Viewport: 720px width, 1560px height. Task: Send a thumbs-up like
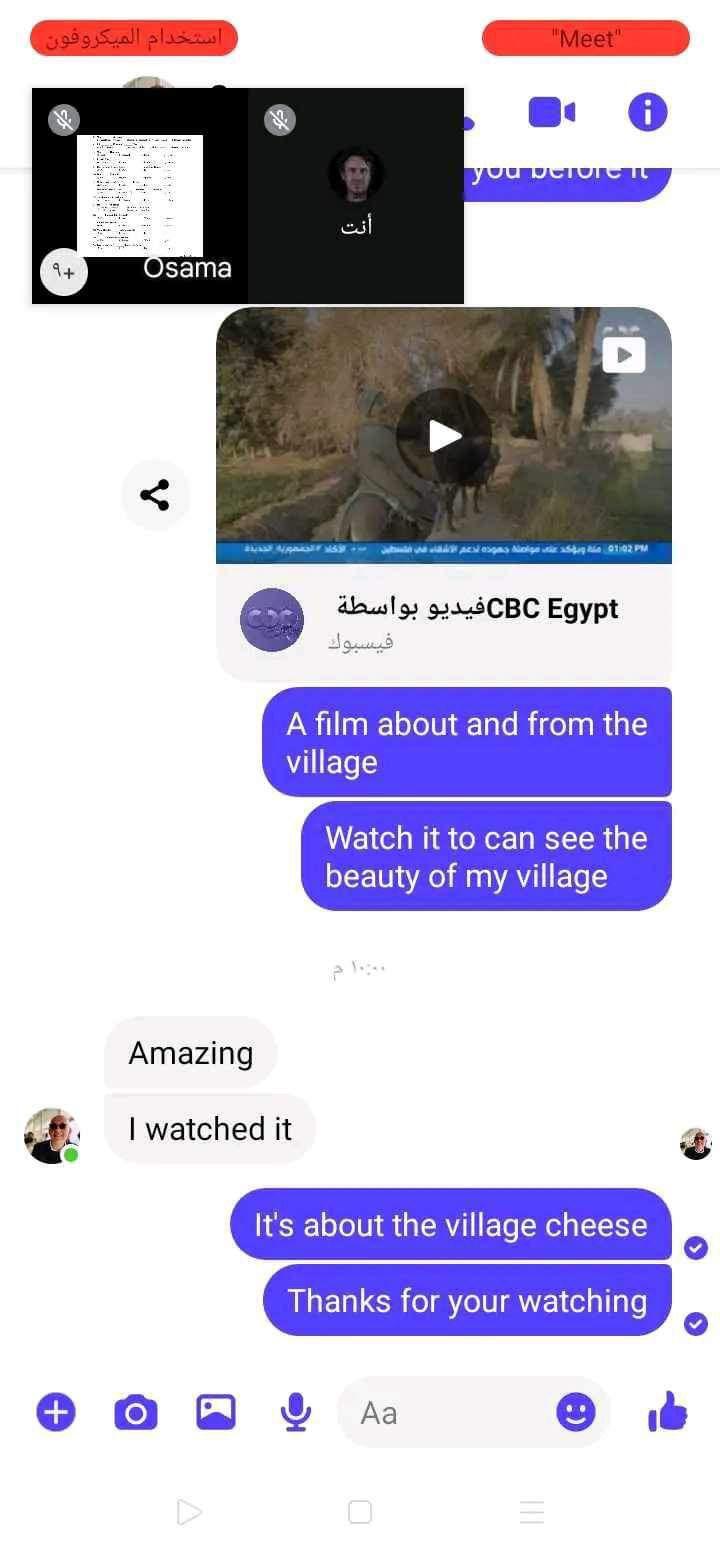tap(668, 1412)
